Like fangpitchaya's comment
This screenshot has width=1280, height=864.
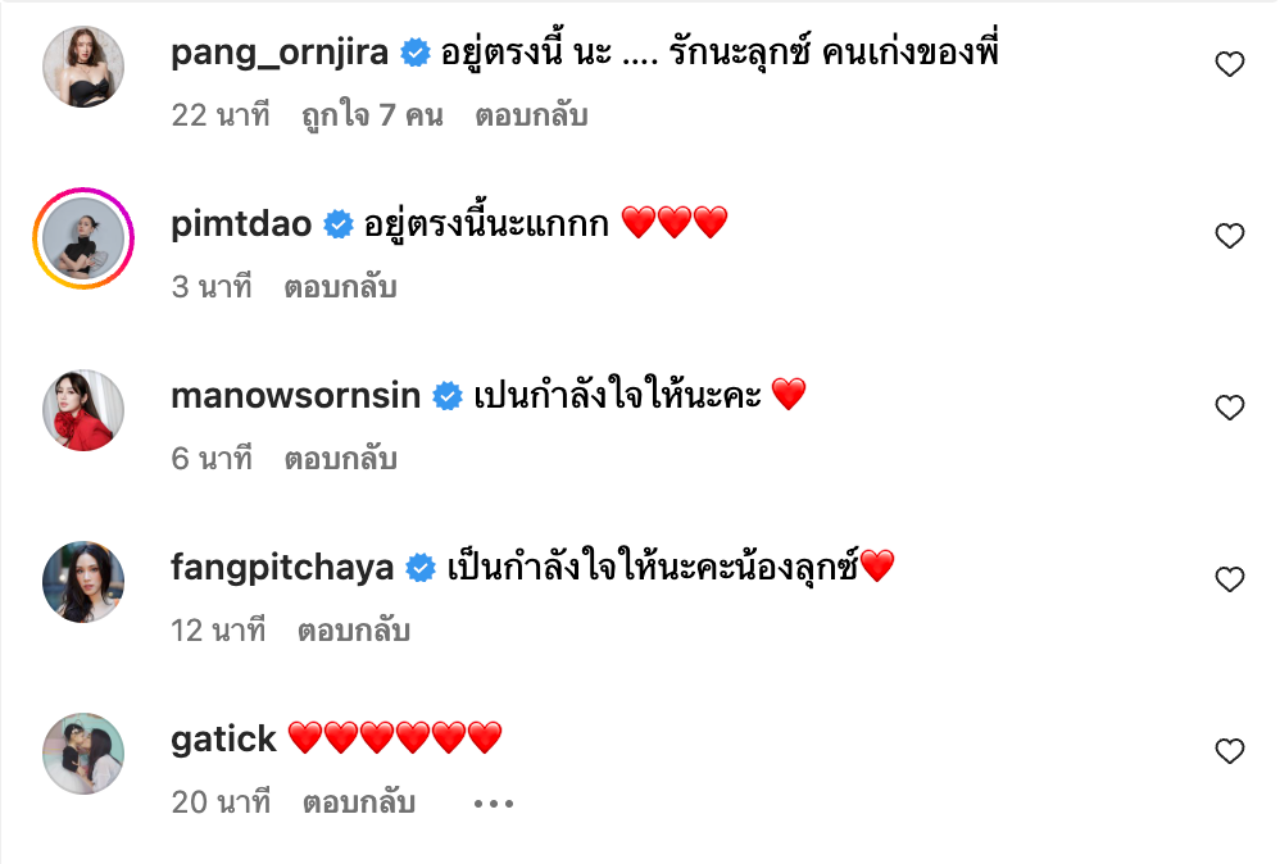(1229, 580)
